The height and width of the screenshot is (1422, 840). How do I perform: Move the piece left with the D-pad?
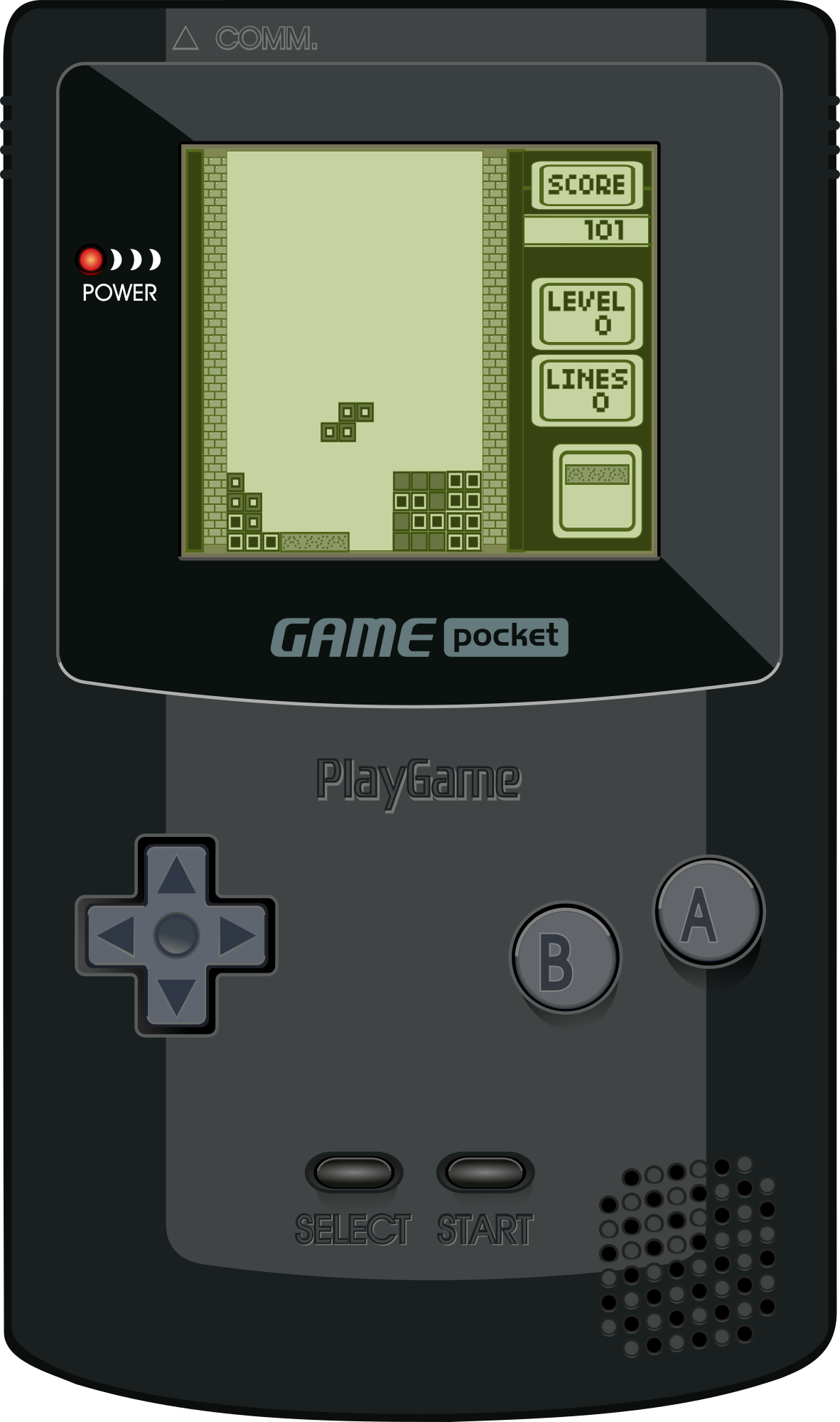pos(115,936)
